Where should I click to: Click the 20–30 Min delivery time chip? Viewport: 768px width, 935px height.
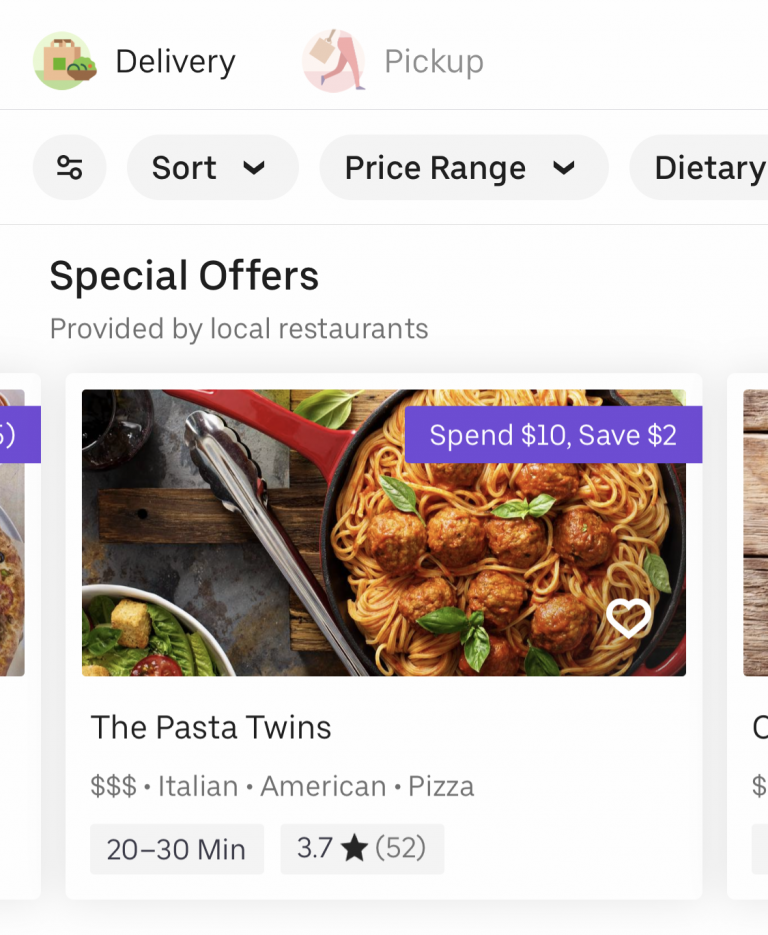[176, 848]
